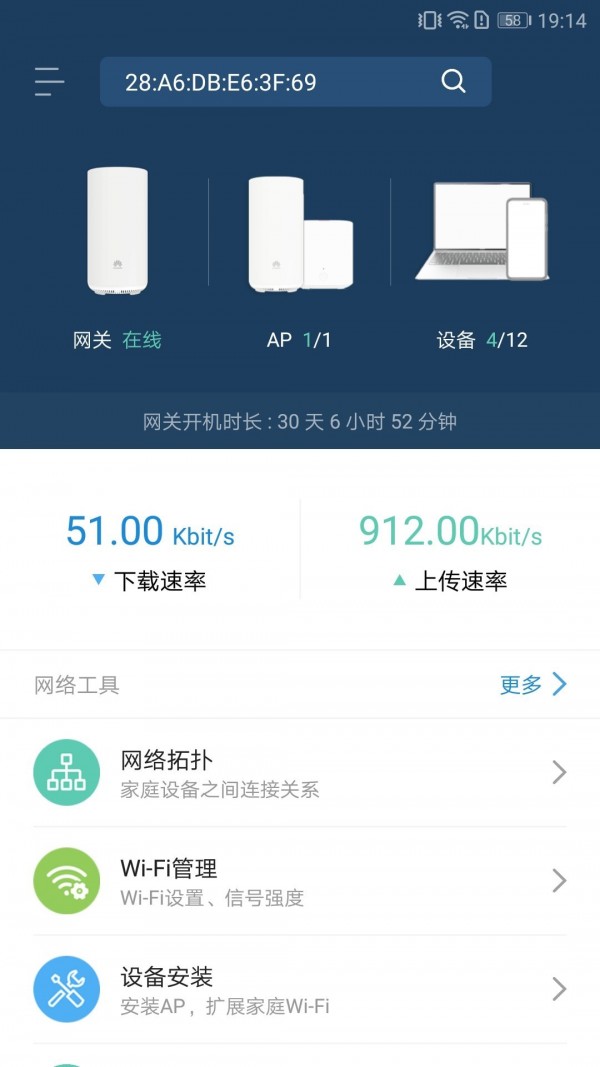Open 设备安装 to install an AP
600x1067 pixels.
tap(300, 989)
